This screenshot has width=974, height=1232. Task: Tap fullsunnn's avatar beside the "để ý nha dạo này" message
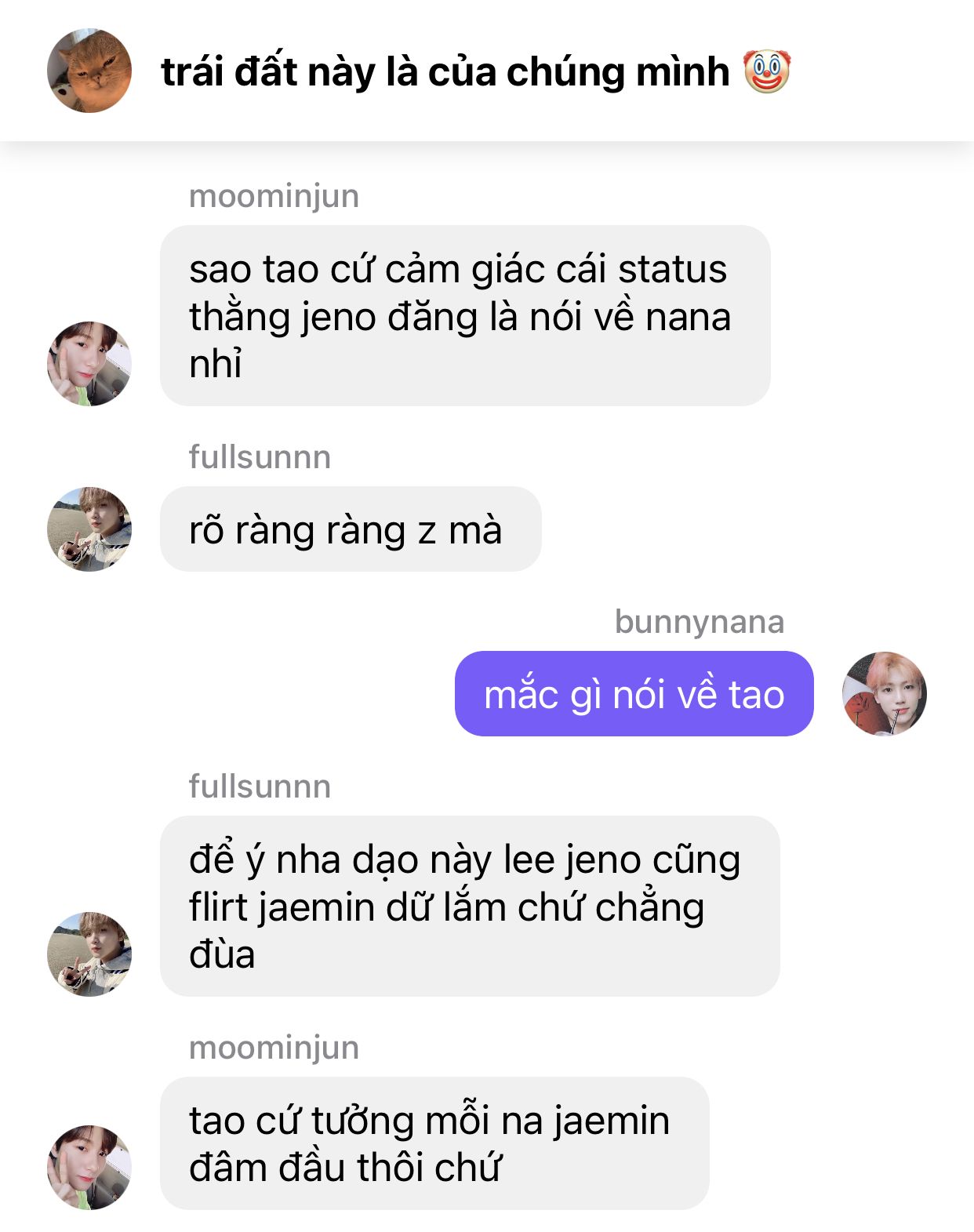89,954
